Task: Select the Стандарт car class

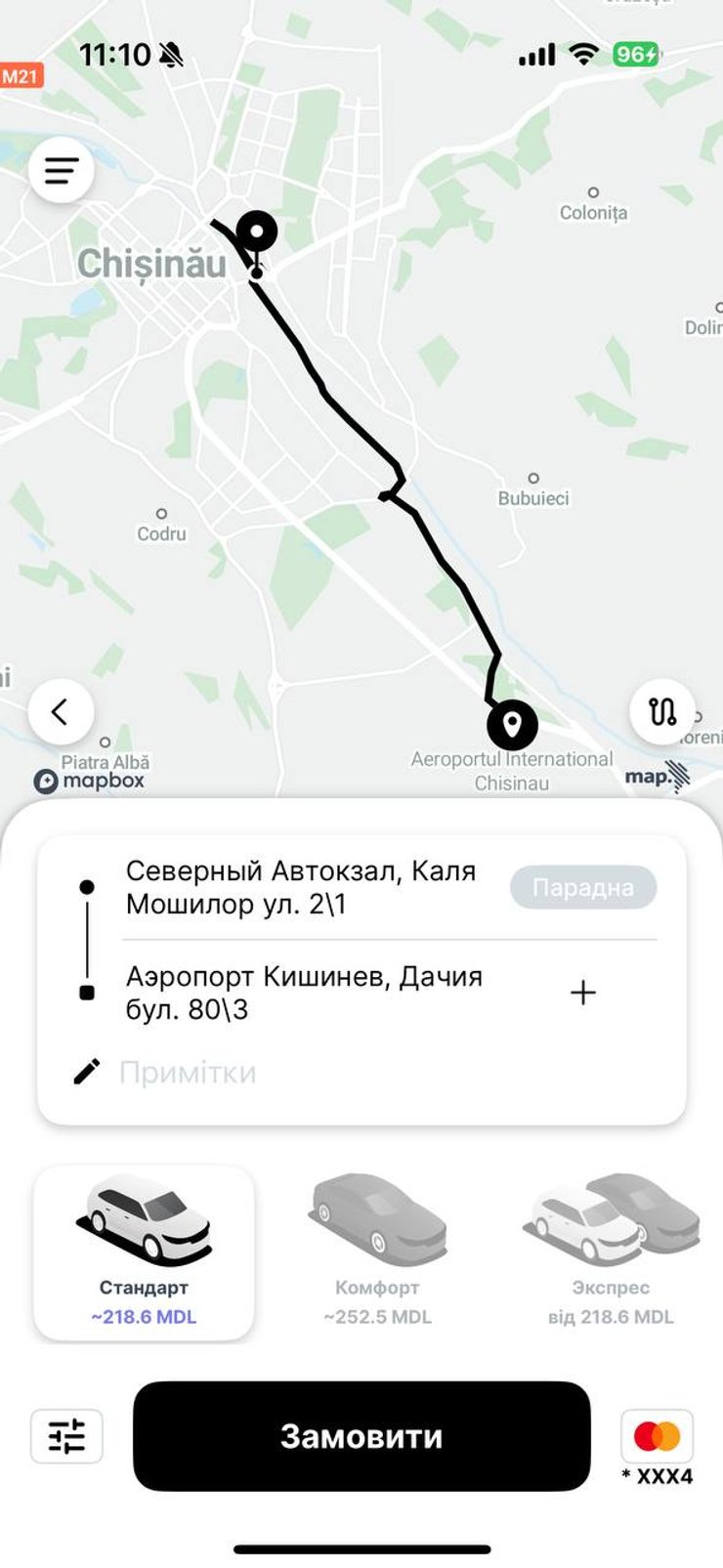Action: (x=144, y=1252)
